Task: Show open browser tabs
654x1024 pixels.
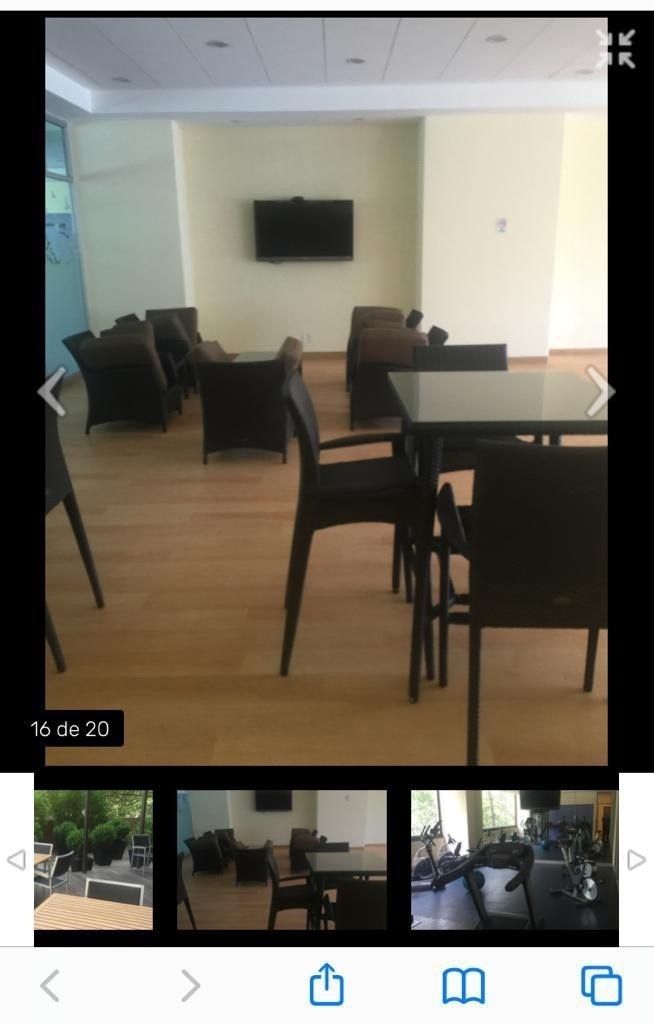Action: click(601, 986)
